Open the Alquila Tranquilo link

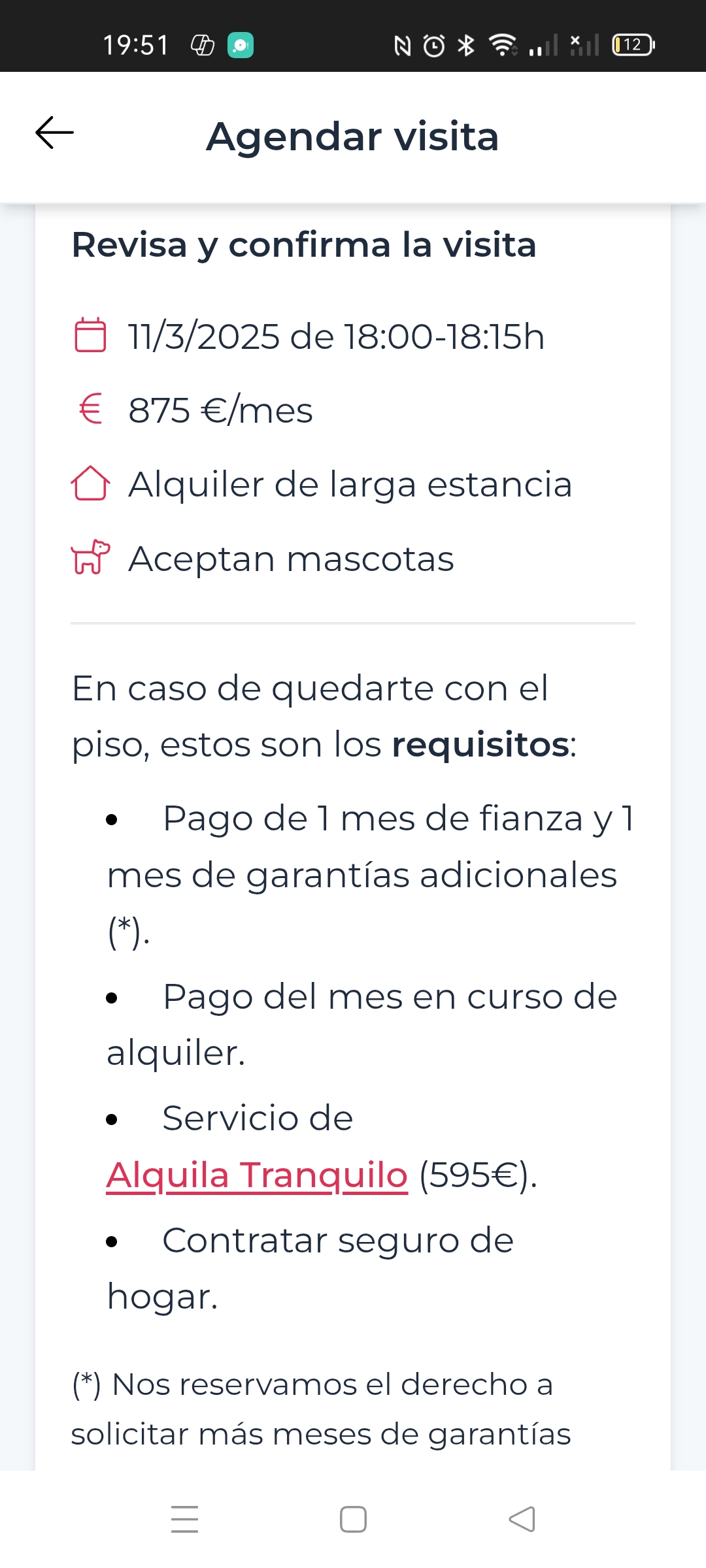click(257, 1175)
